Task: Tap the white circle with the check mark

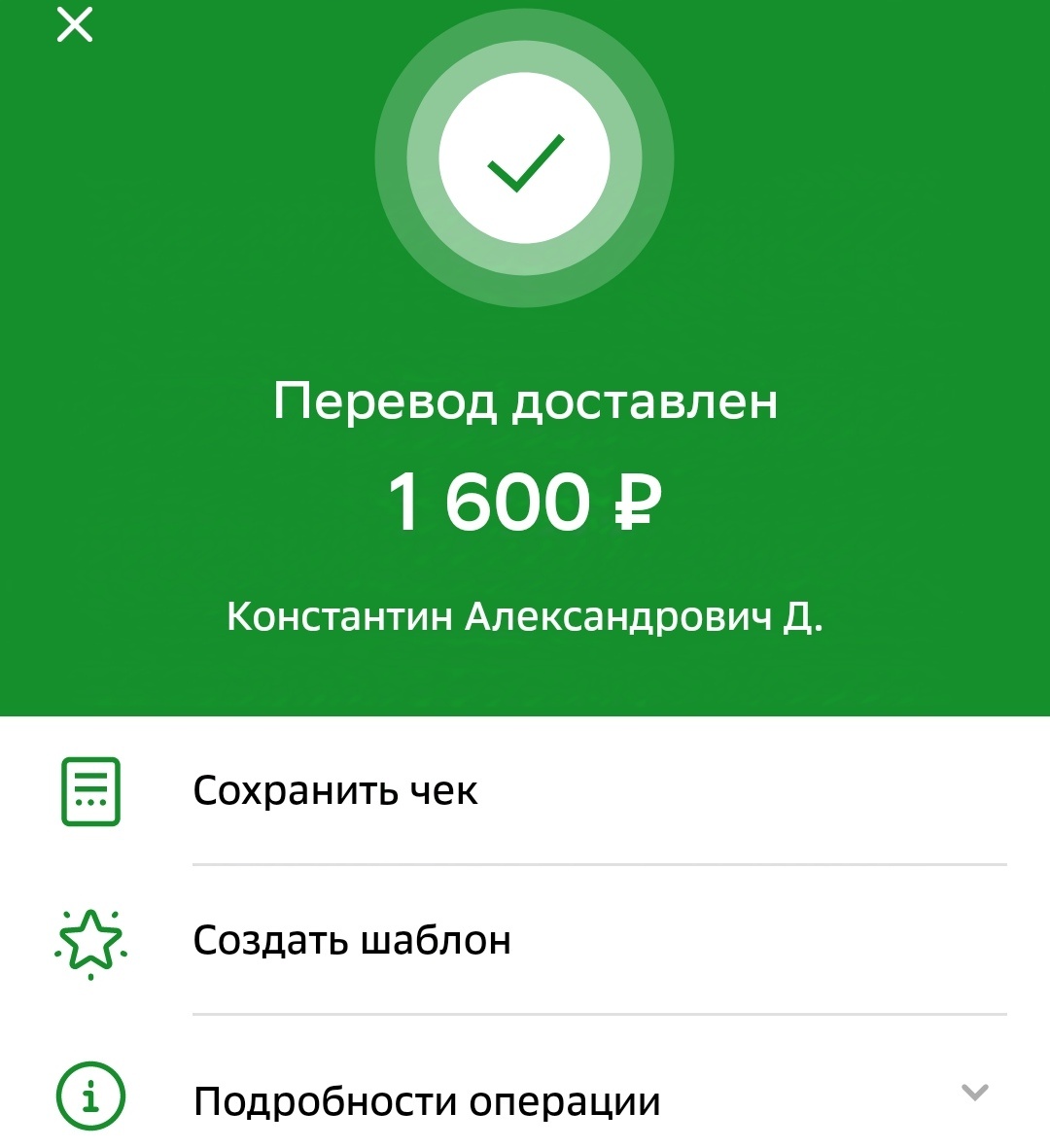Action: click(525, 158)
